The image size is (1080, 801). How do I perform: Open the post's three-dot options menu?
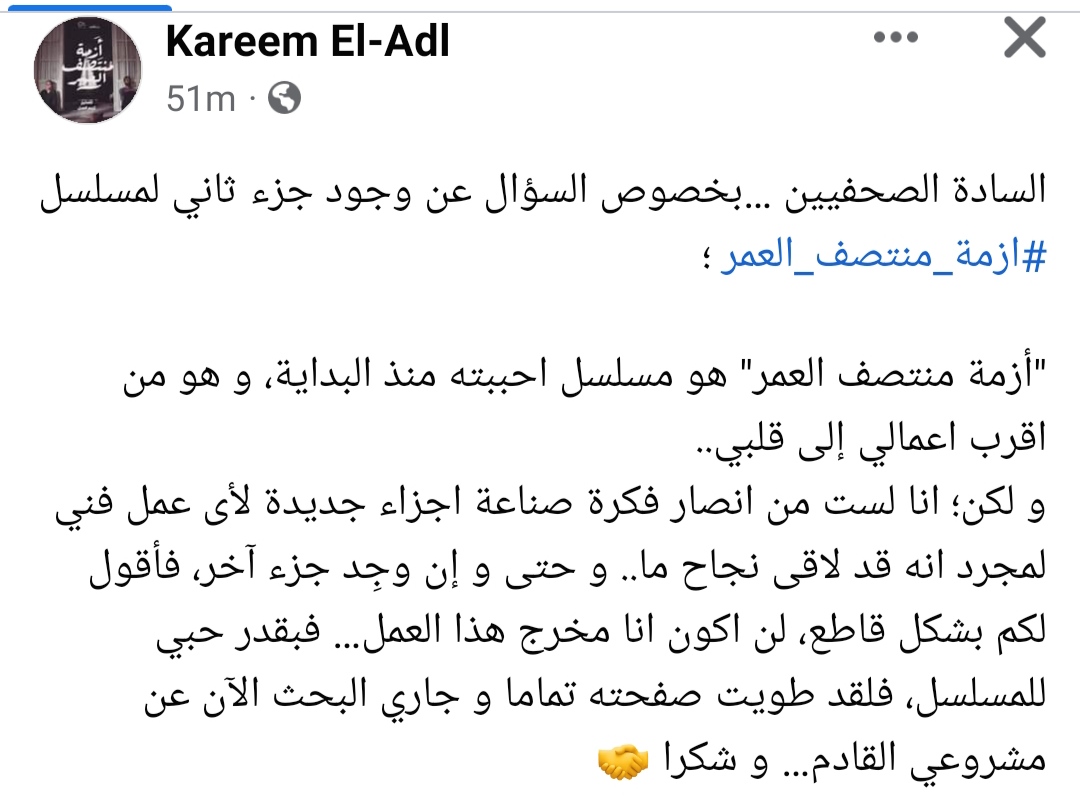click(x=895, y=39)
